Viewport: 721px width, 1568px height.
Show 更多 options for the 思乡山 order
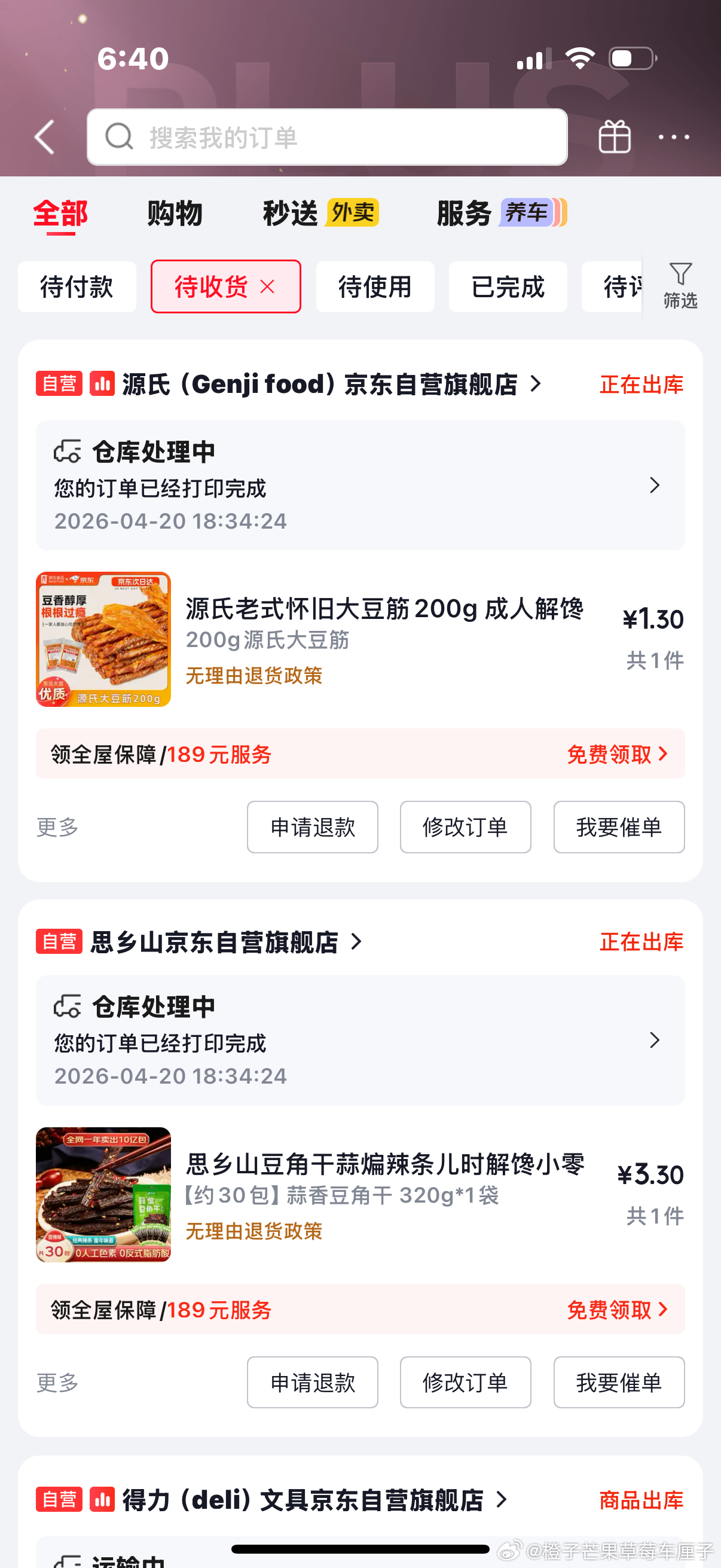(57, 1383)
